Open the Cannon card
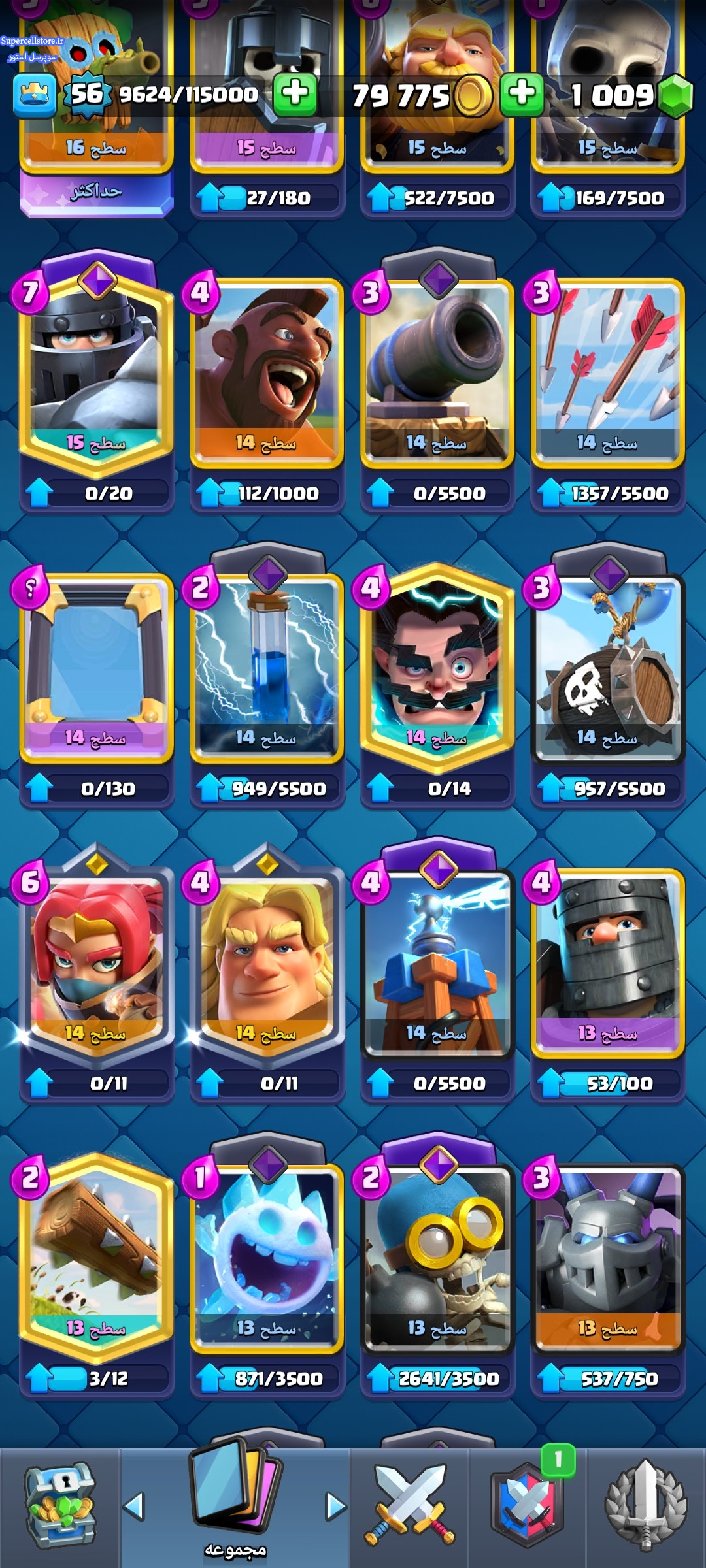 (x=437, y=372)
